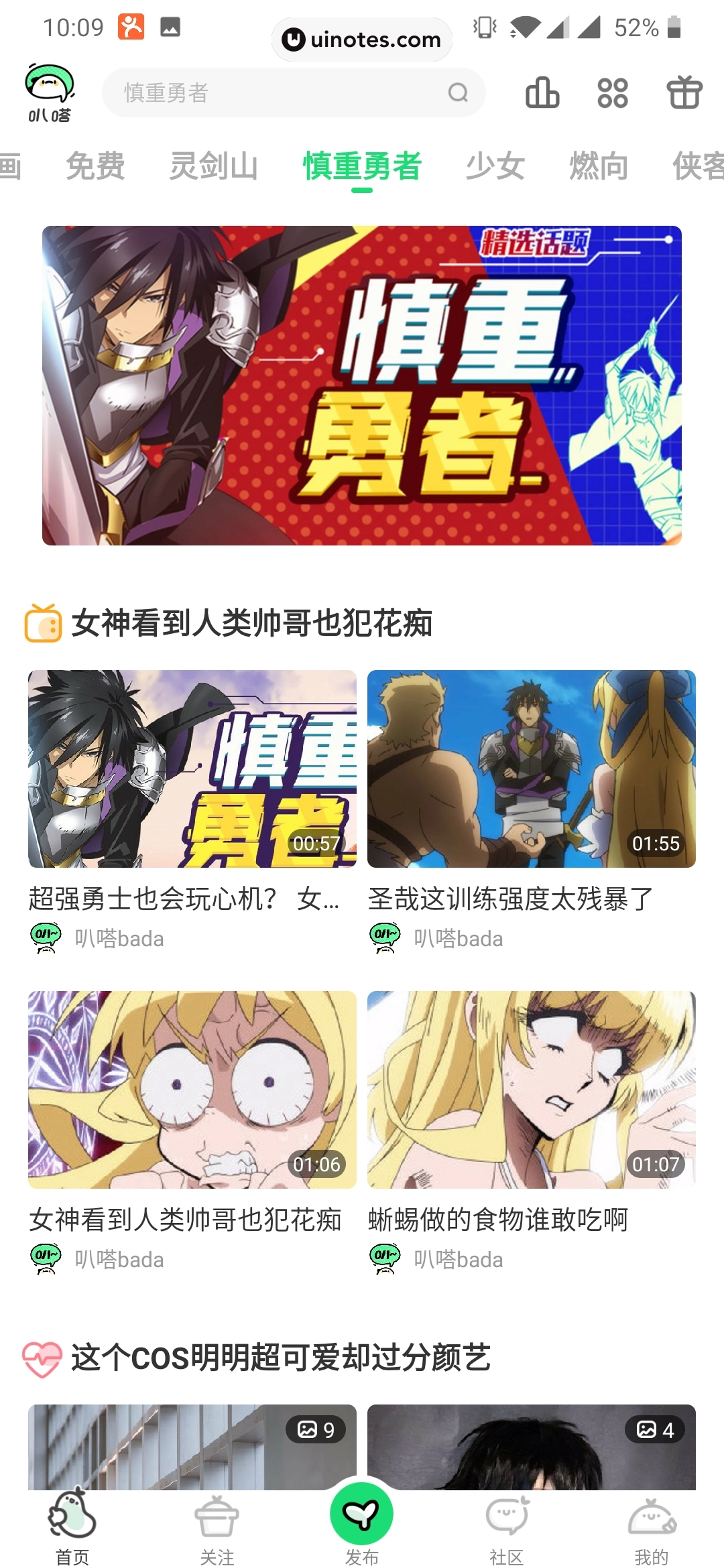
Task: Tap the 慎重勇者 search field
Action: tap(282, 92)
